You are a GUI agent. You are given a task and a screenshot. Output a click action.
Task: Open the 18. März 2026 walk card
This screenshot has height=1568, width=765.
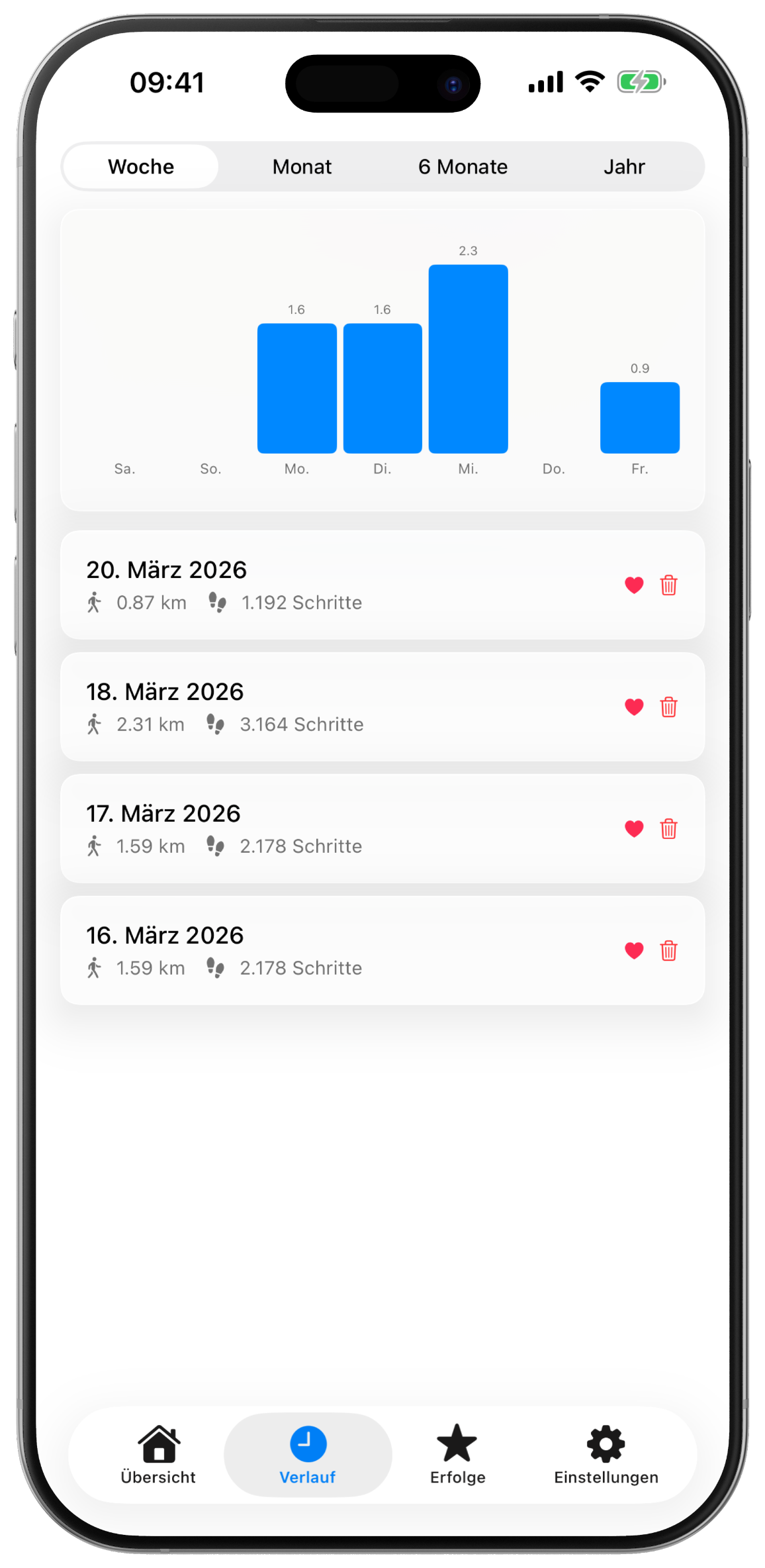[x=331, y=707]
